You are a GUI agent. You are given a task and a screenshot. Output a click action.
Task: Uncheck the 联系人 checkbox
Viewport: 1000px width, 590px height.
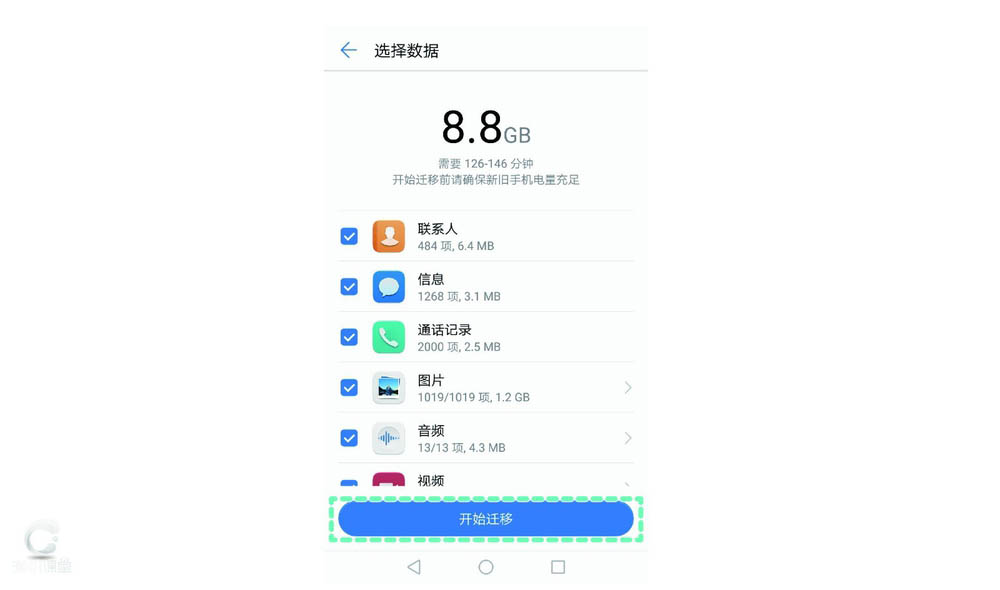click(349, 236)
